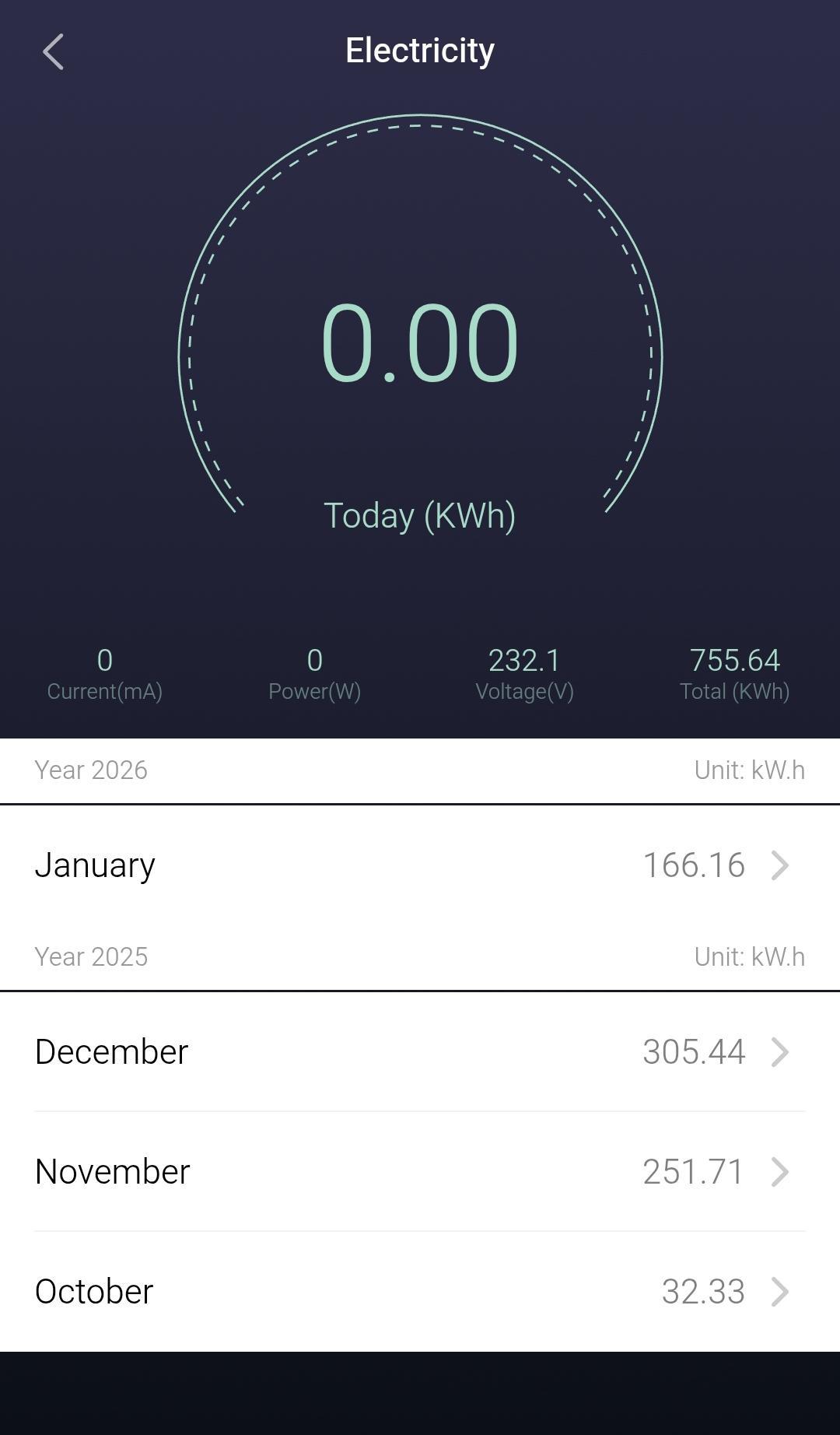View December 2025 usage details

[420, 1052]
